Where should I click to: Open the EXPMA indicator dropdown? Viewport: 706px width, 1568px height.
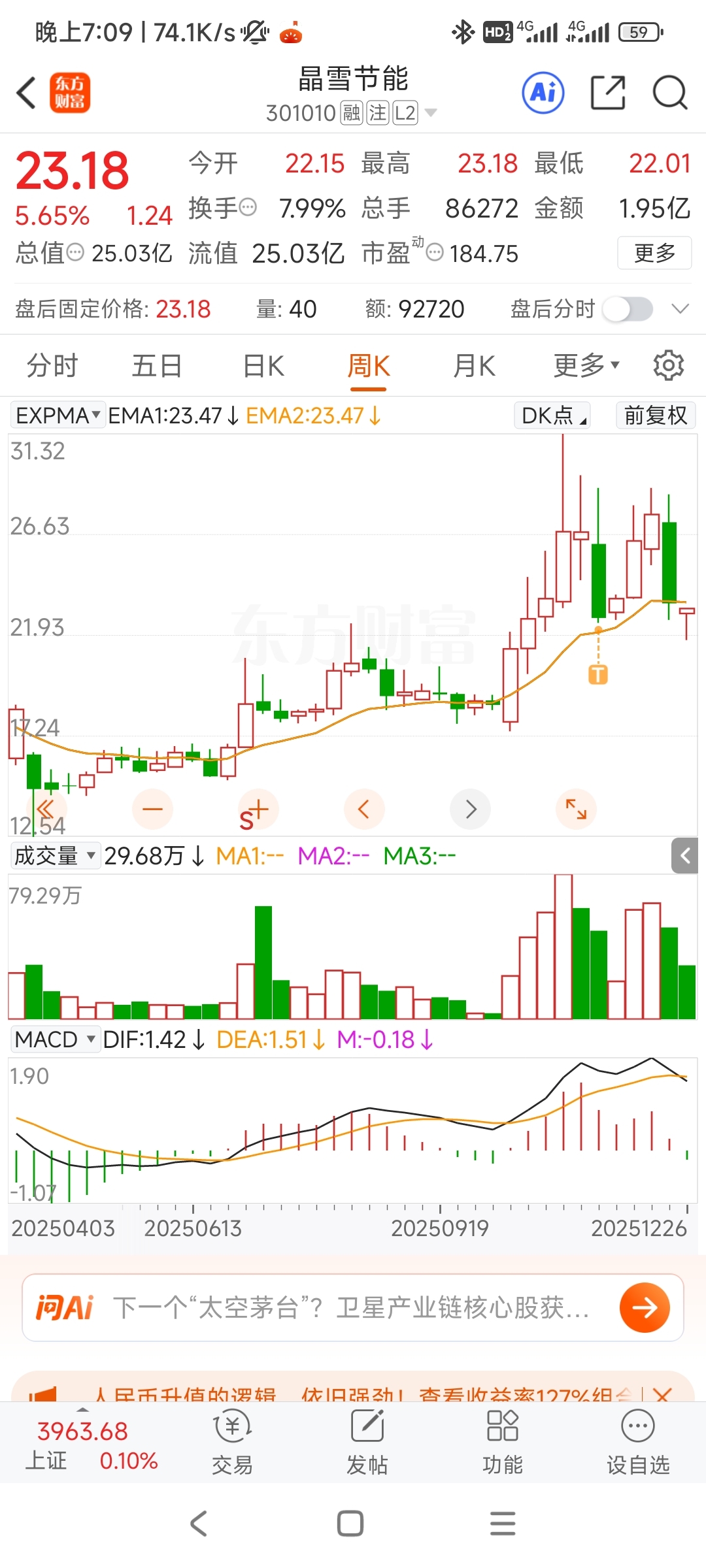pos(58,416)
